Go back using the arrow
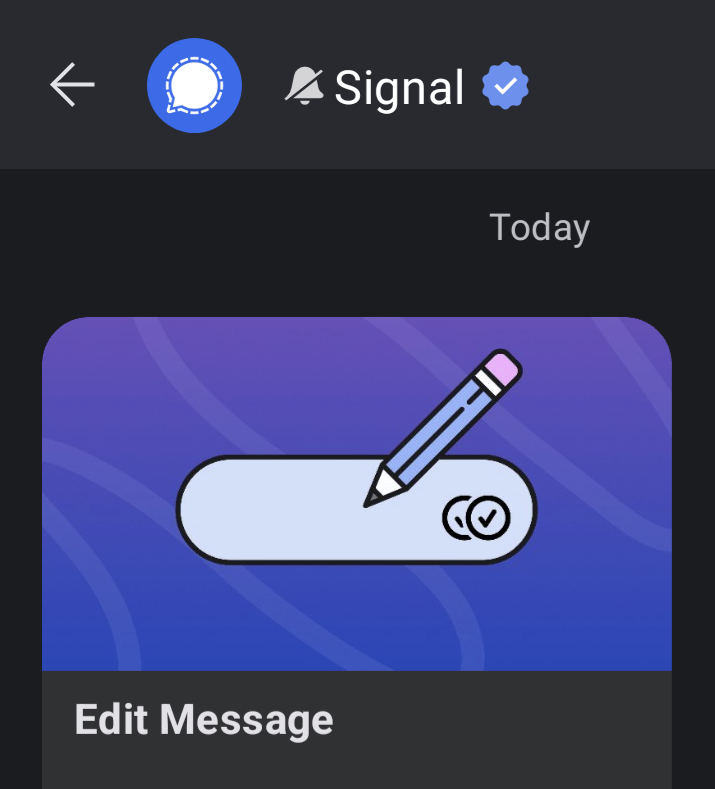The image size is (715, 789). coord(72,86)
